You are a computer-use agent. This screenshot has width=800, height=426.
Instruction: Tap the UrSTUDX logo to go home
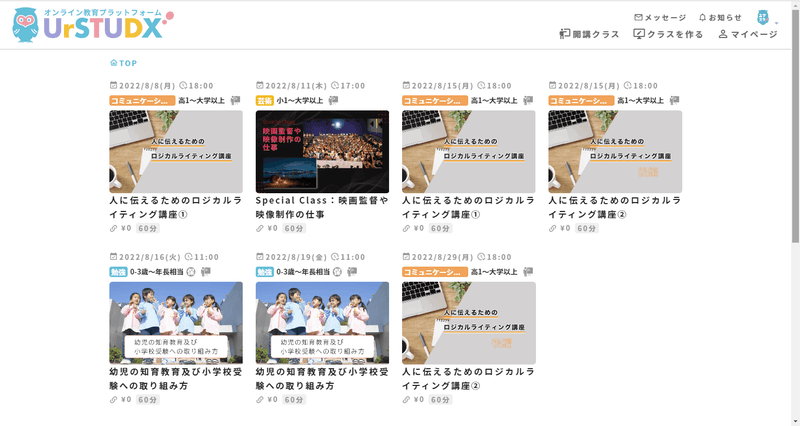90,25
